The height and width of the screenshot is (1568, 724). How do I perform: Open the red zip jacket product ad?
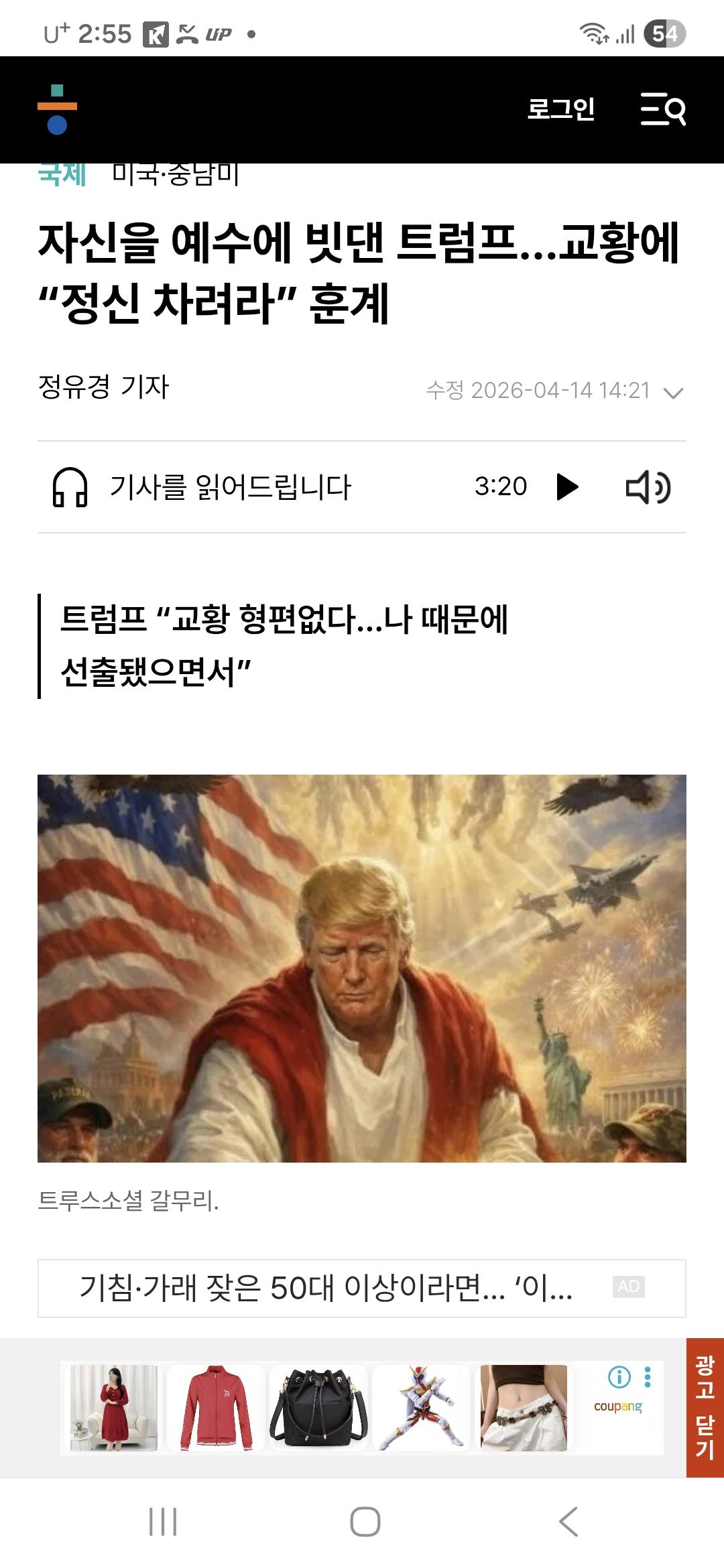[x=216, y=1407]
